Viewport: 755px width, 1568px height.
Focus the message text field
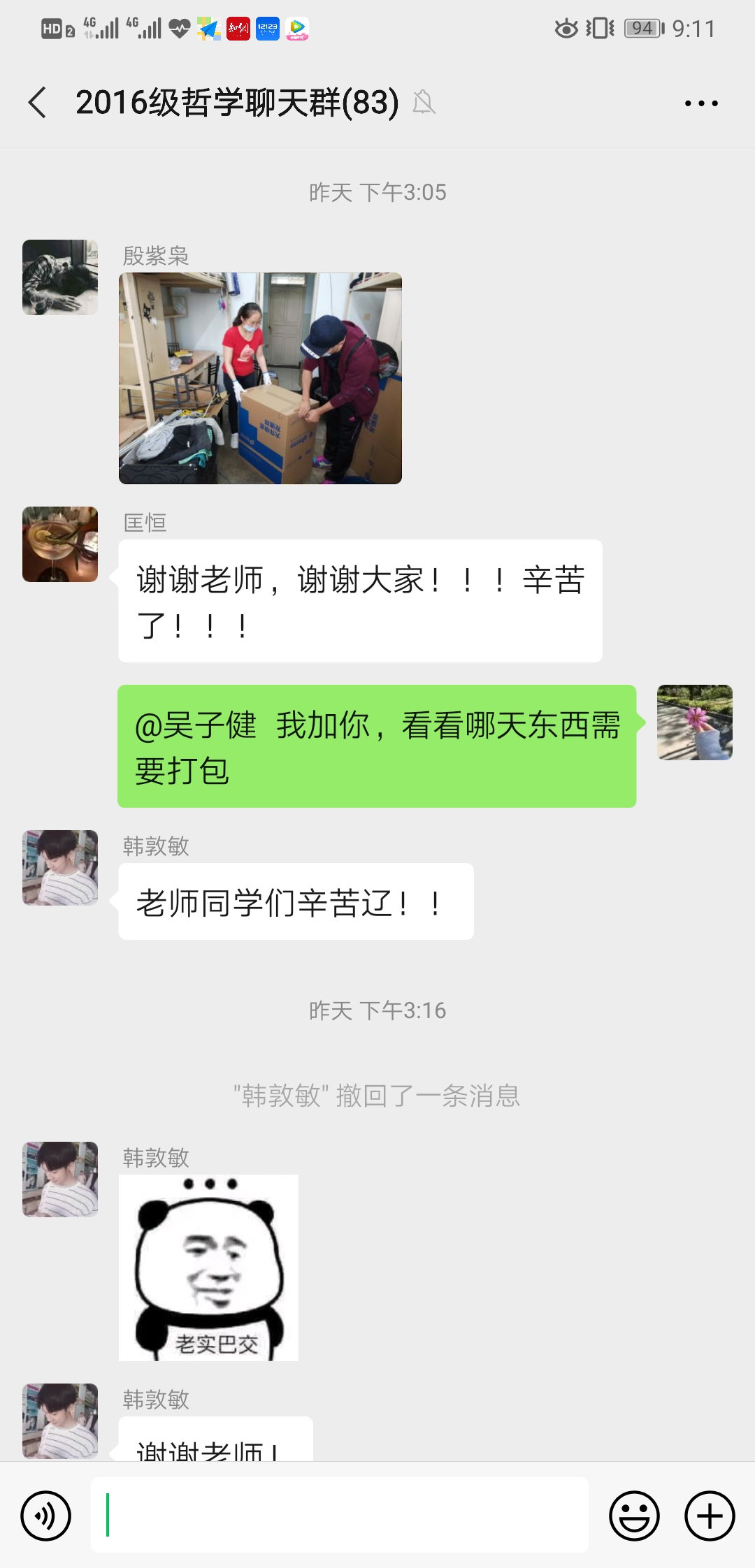[x=339, y=1515]
